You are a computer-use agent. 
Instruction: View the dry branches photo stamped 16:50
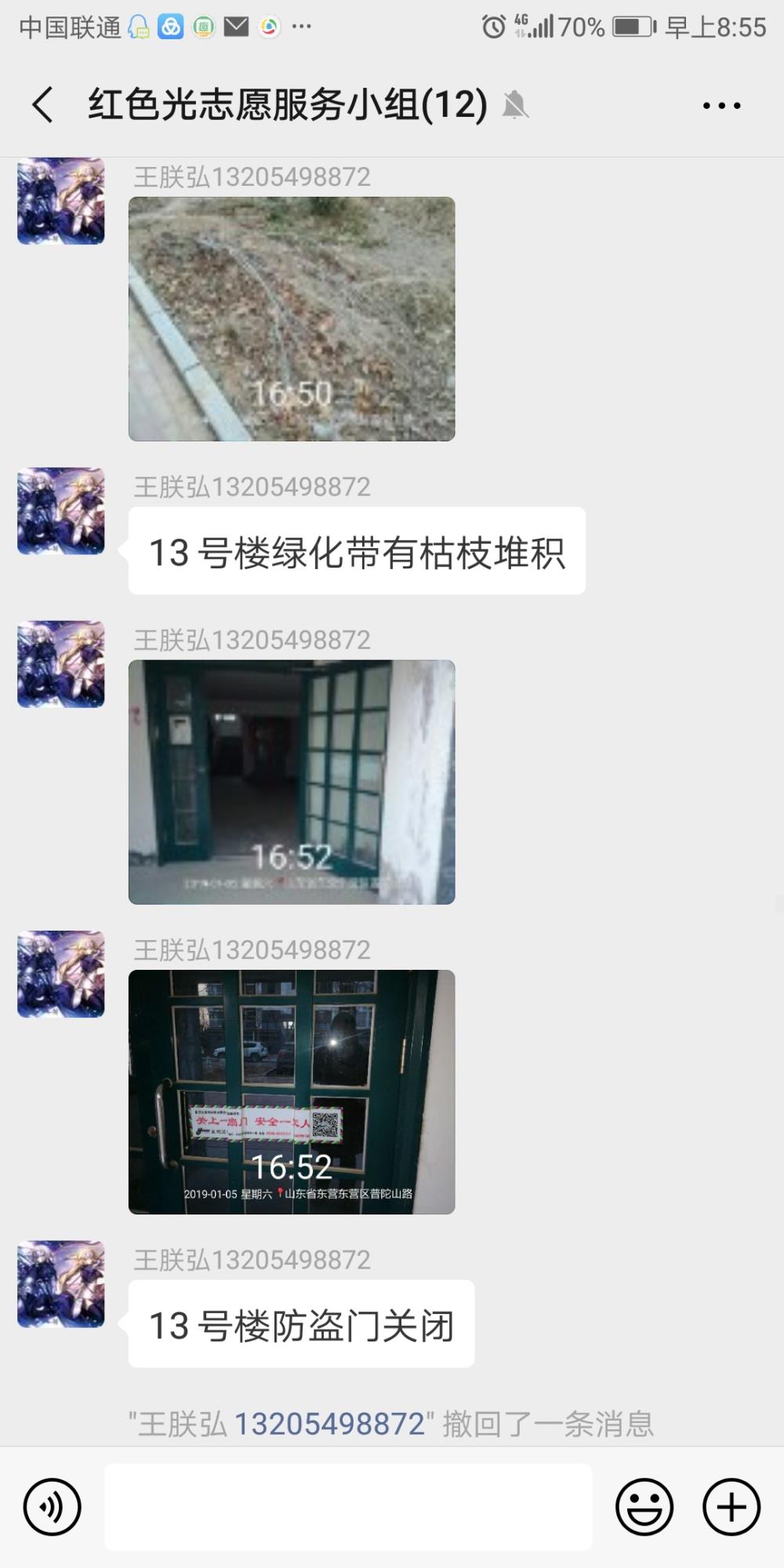click(x=292, y=318)
